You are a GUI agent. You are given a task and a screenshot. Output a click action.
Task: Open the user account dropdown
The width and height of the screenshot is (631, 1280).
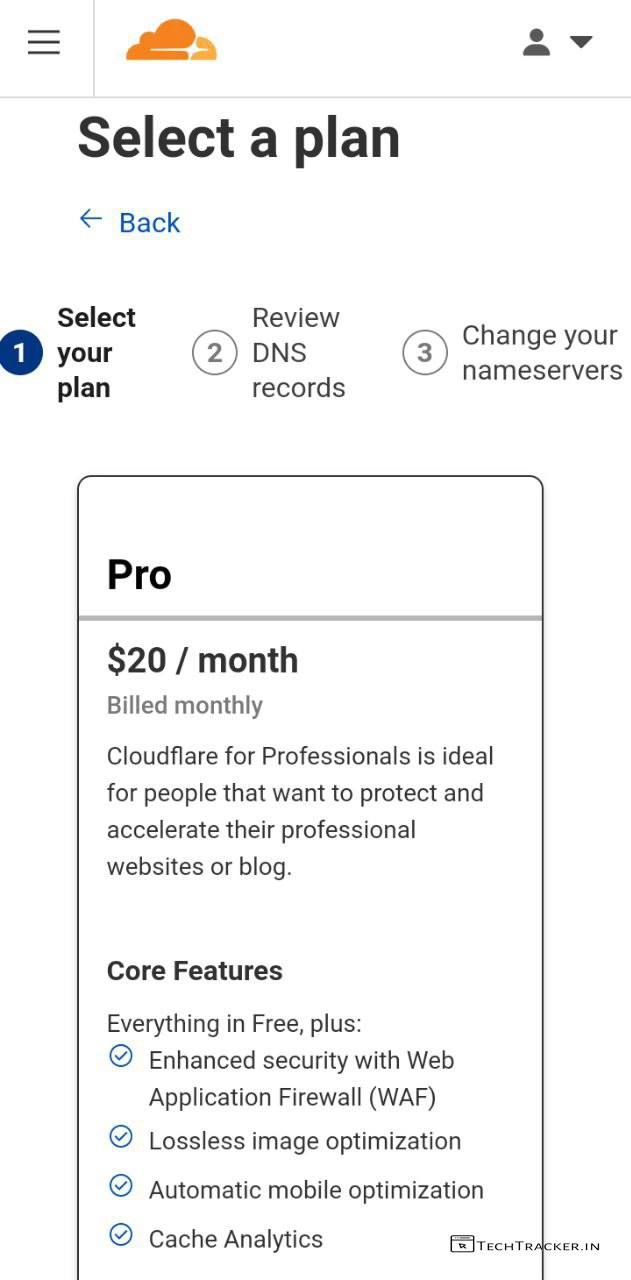557,42
